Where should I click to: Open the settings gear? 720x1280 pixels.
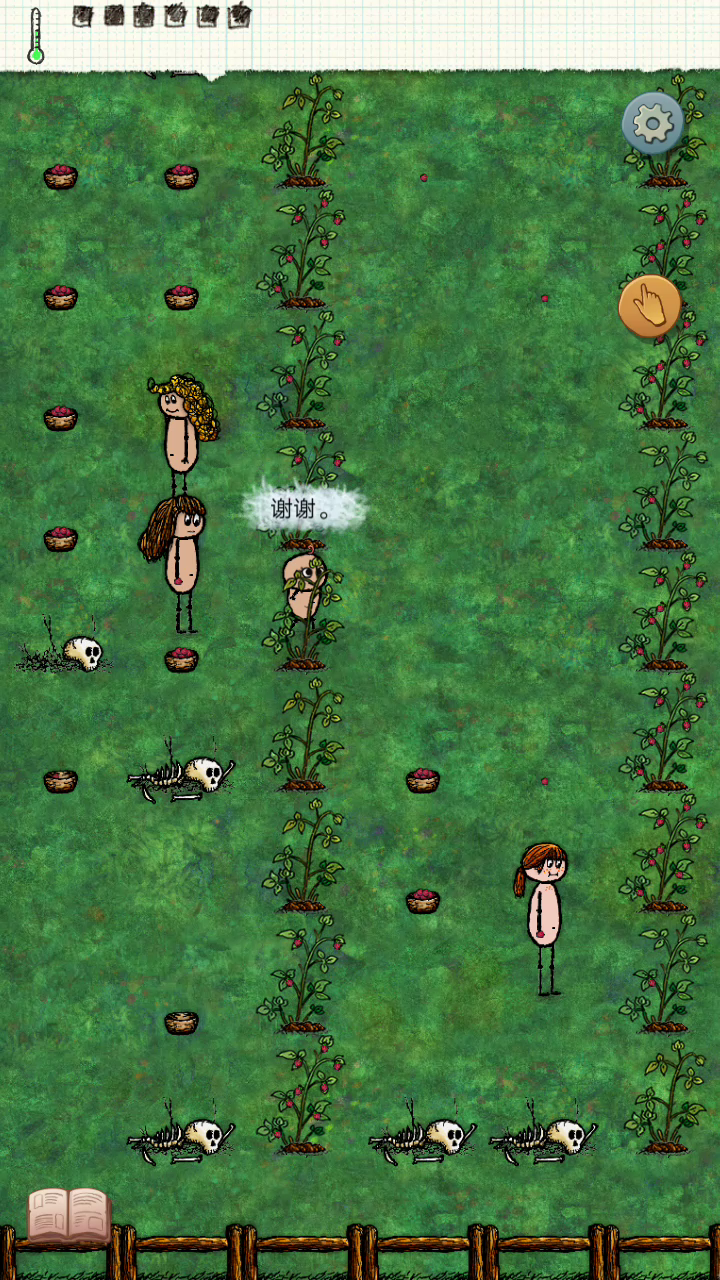point(652,123)
